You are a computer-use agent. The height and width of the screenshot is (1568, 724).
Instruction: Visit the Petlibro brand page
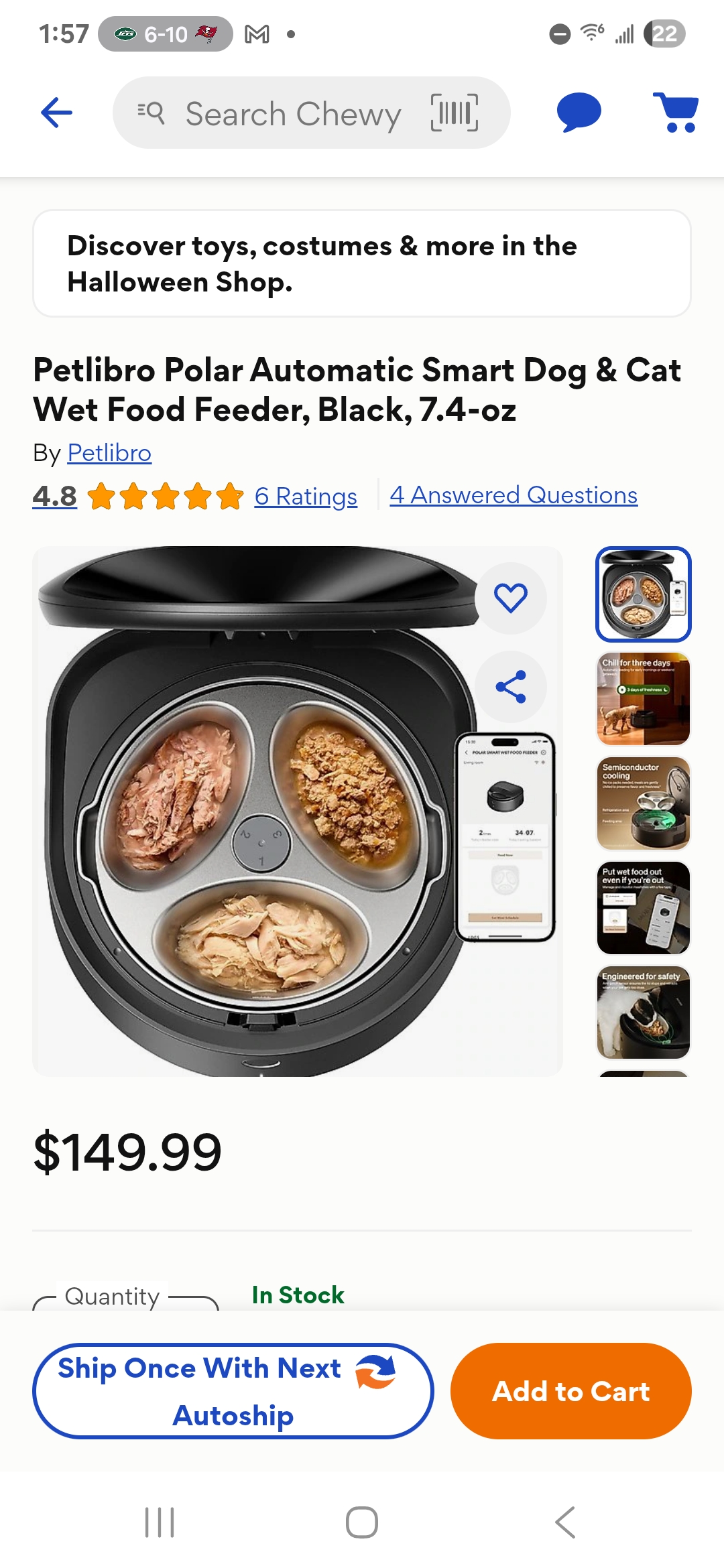(x=109, y=453)
